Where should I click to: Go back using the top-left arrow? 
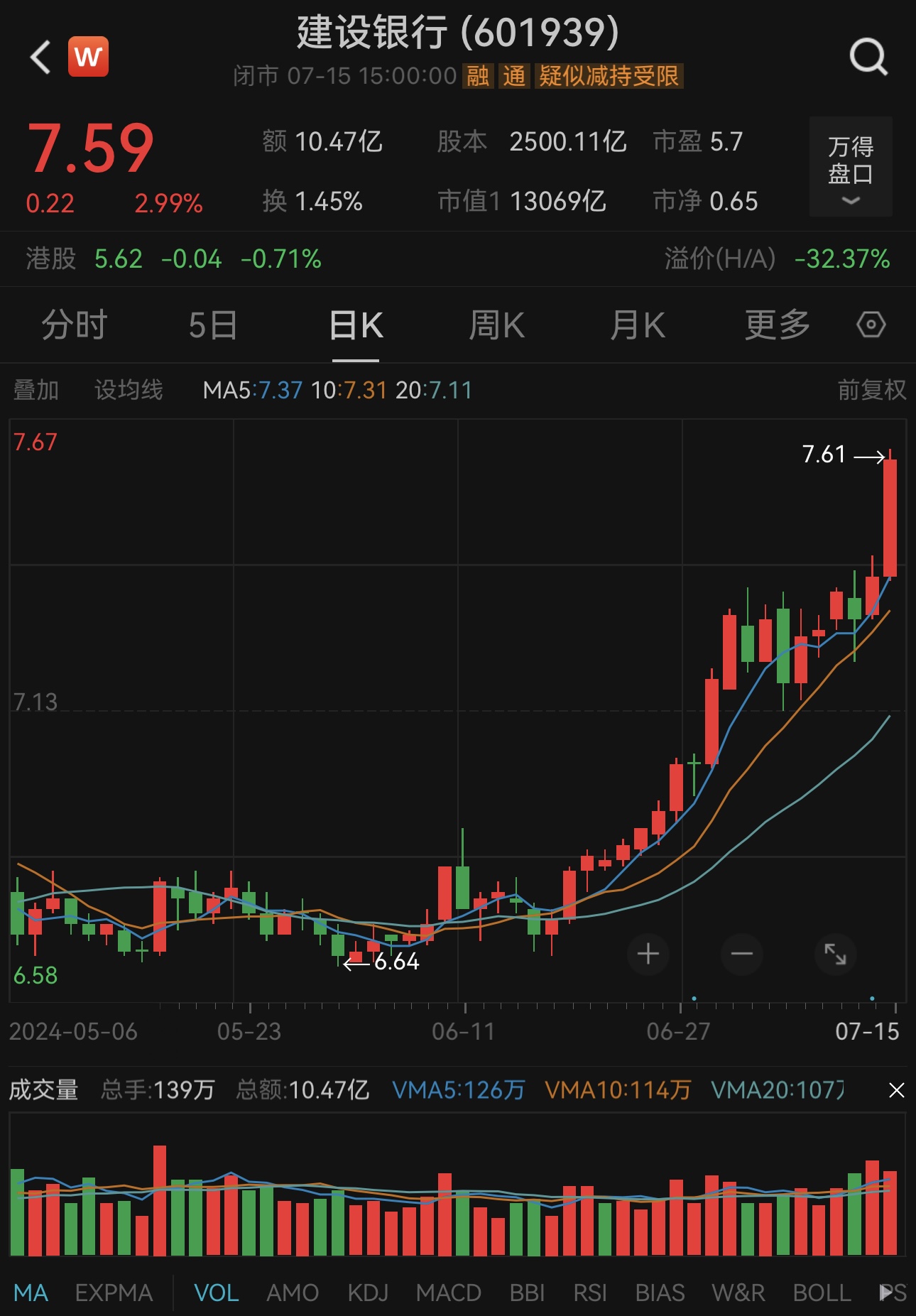tap(40, 57)
